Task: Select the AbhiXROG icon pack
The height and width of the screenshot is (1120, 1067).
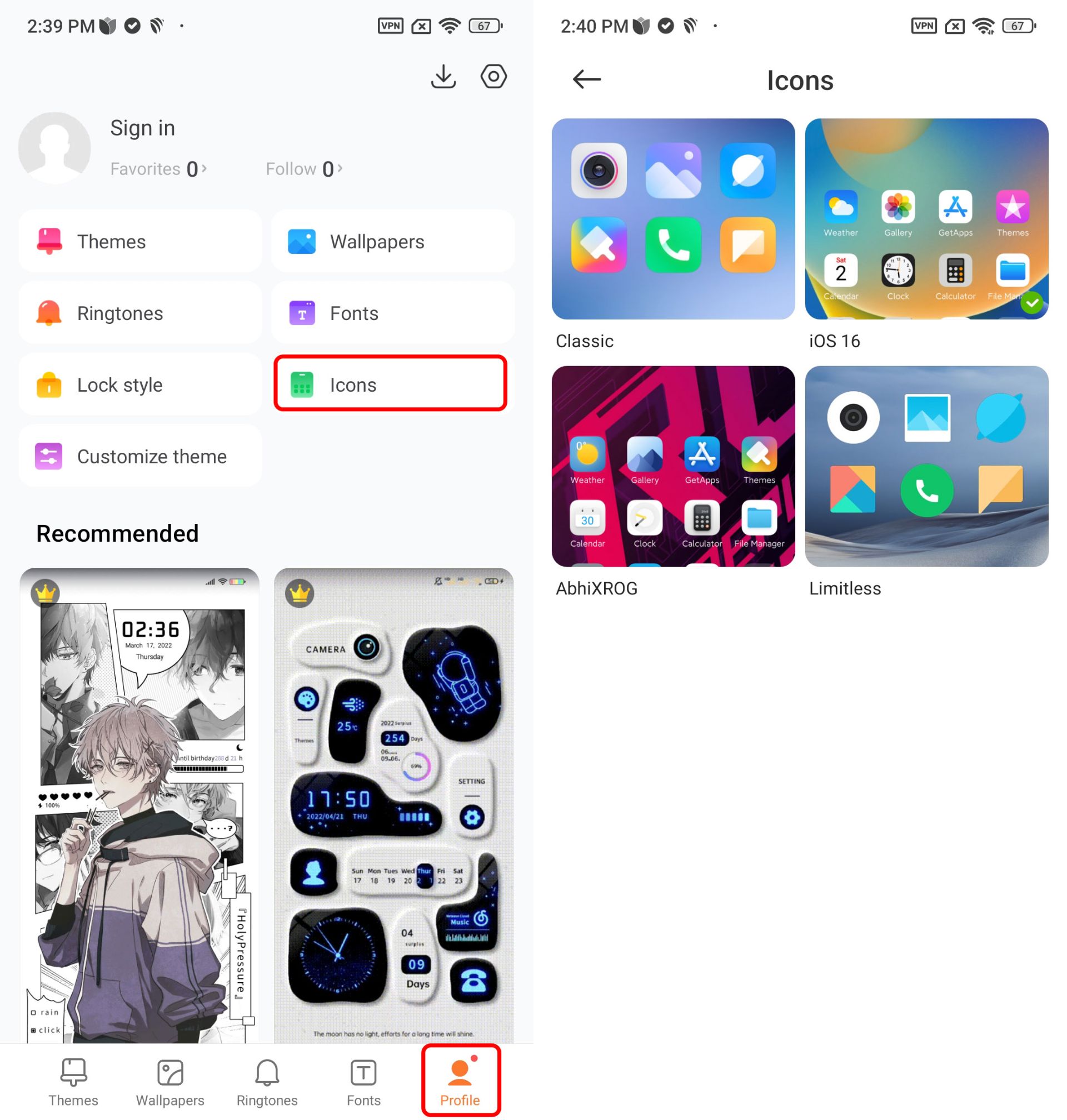Action: click(673, 466)
